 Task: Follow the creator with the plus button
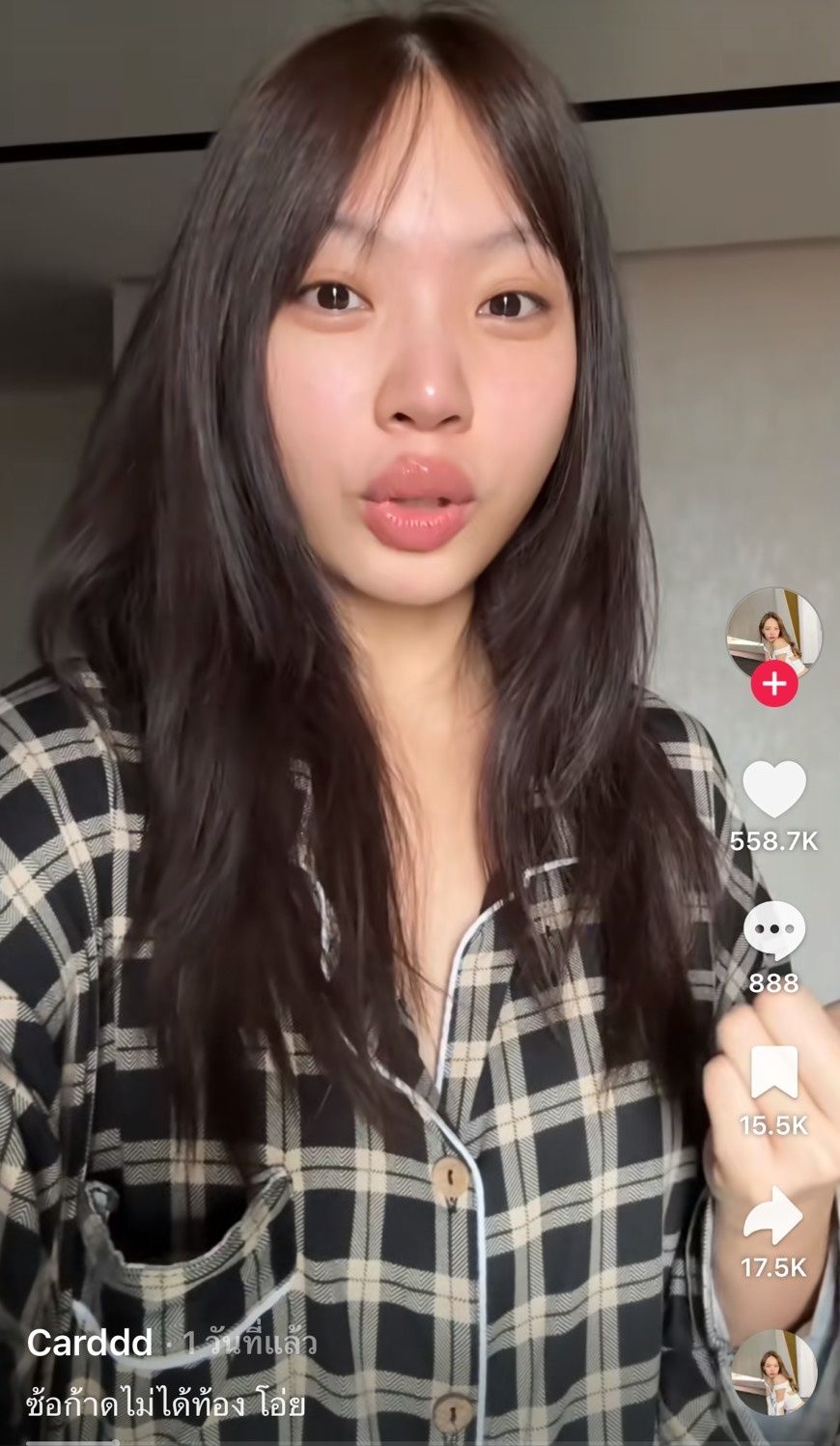point(773,685)
